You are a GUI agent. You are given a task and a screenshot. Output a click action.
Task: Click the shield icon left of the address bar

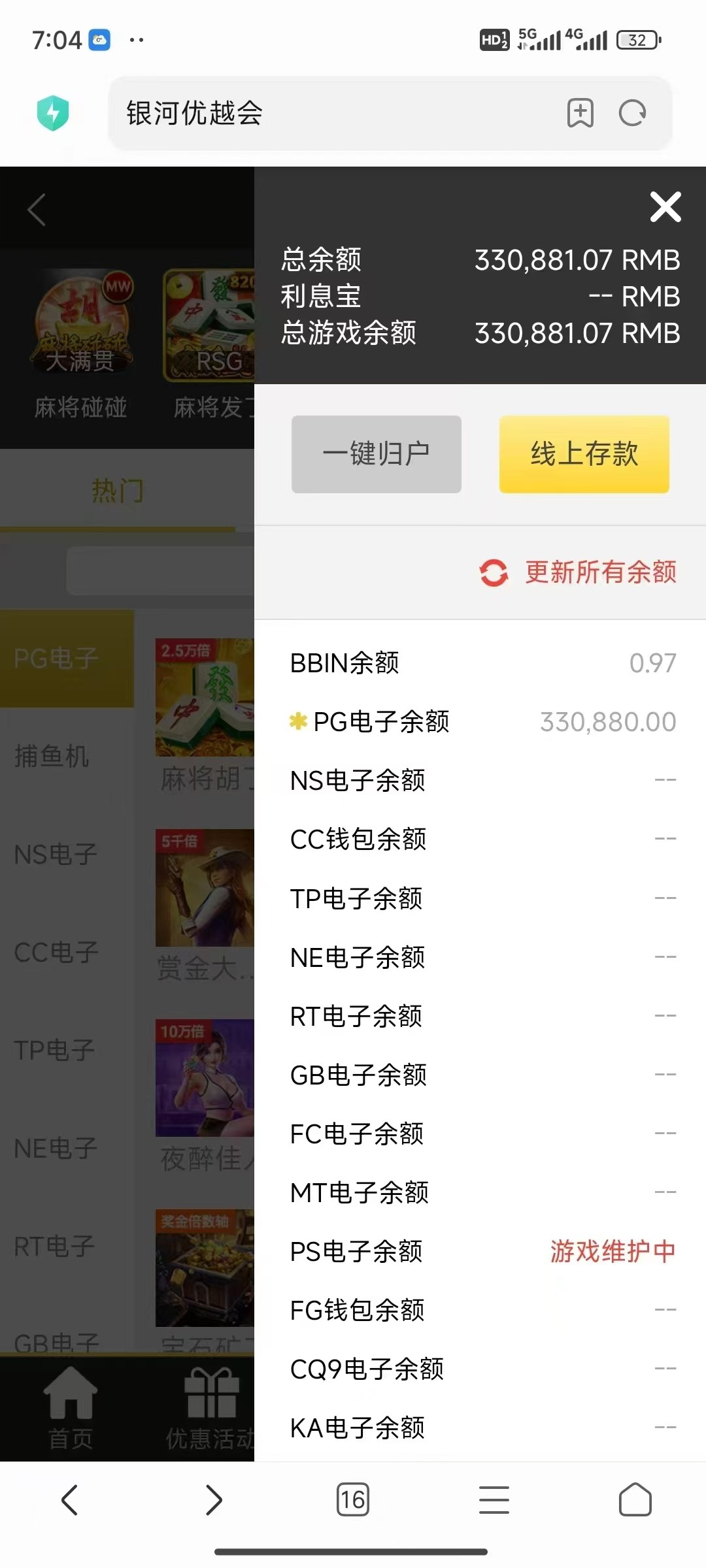pos(53,112)
